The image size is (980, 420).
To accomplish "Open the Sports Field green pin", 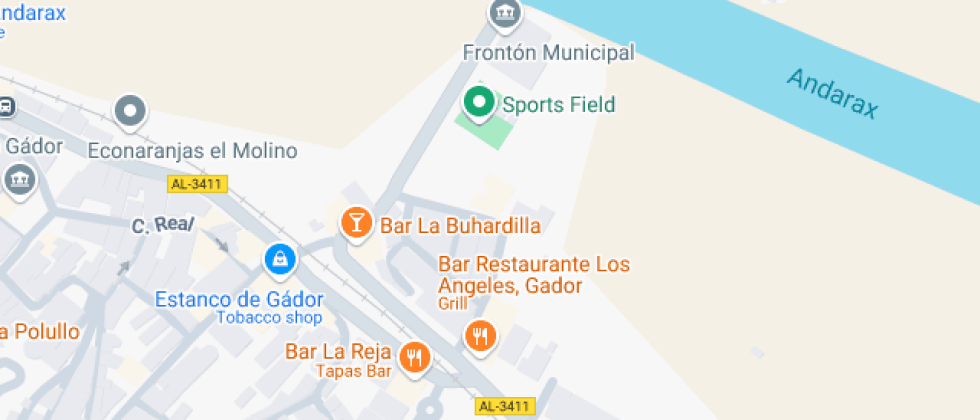I will coord(479,103).
